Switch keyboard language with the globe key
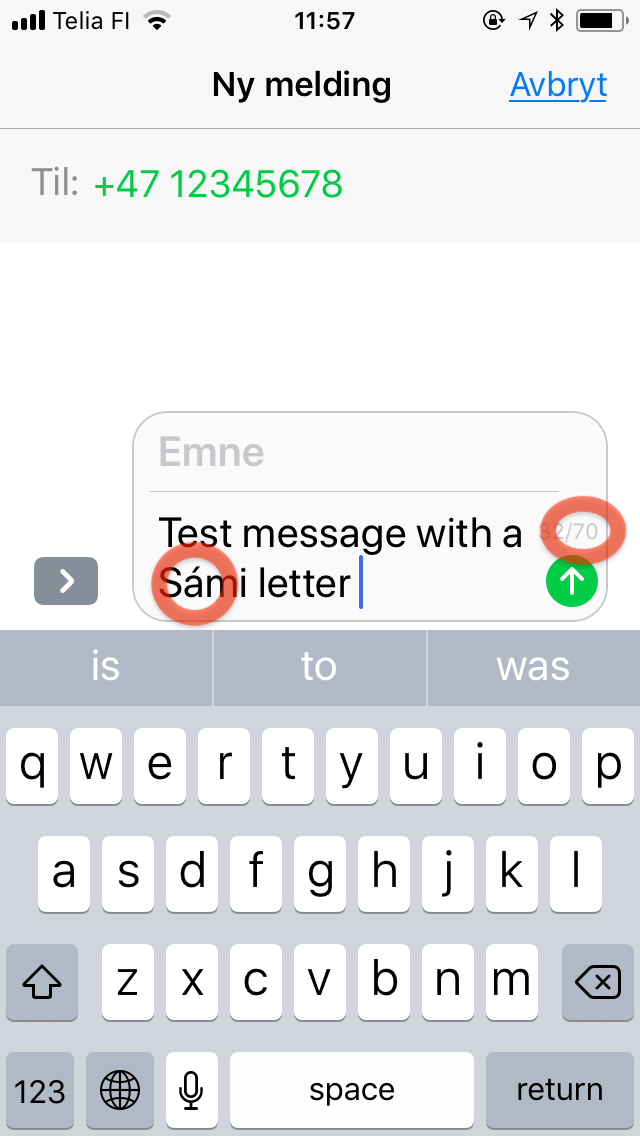The width and height of the screenshot is (640, 1136). coord(120,1090)
